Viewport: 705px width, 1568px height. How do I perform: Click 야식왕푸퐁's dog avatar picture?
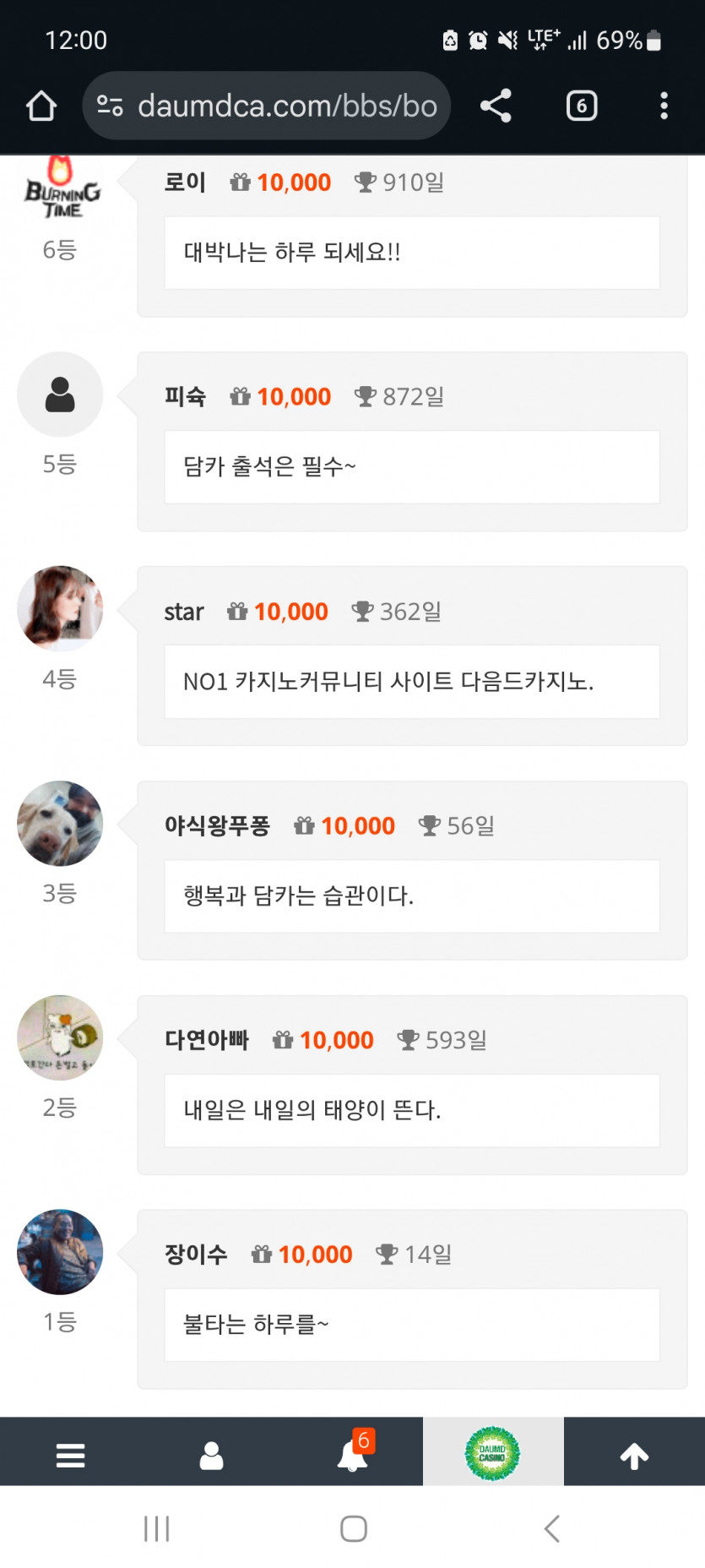59,824
